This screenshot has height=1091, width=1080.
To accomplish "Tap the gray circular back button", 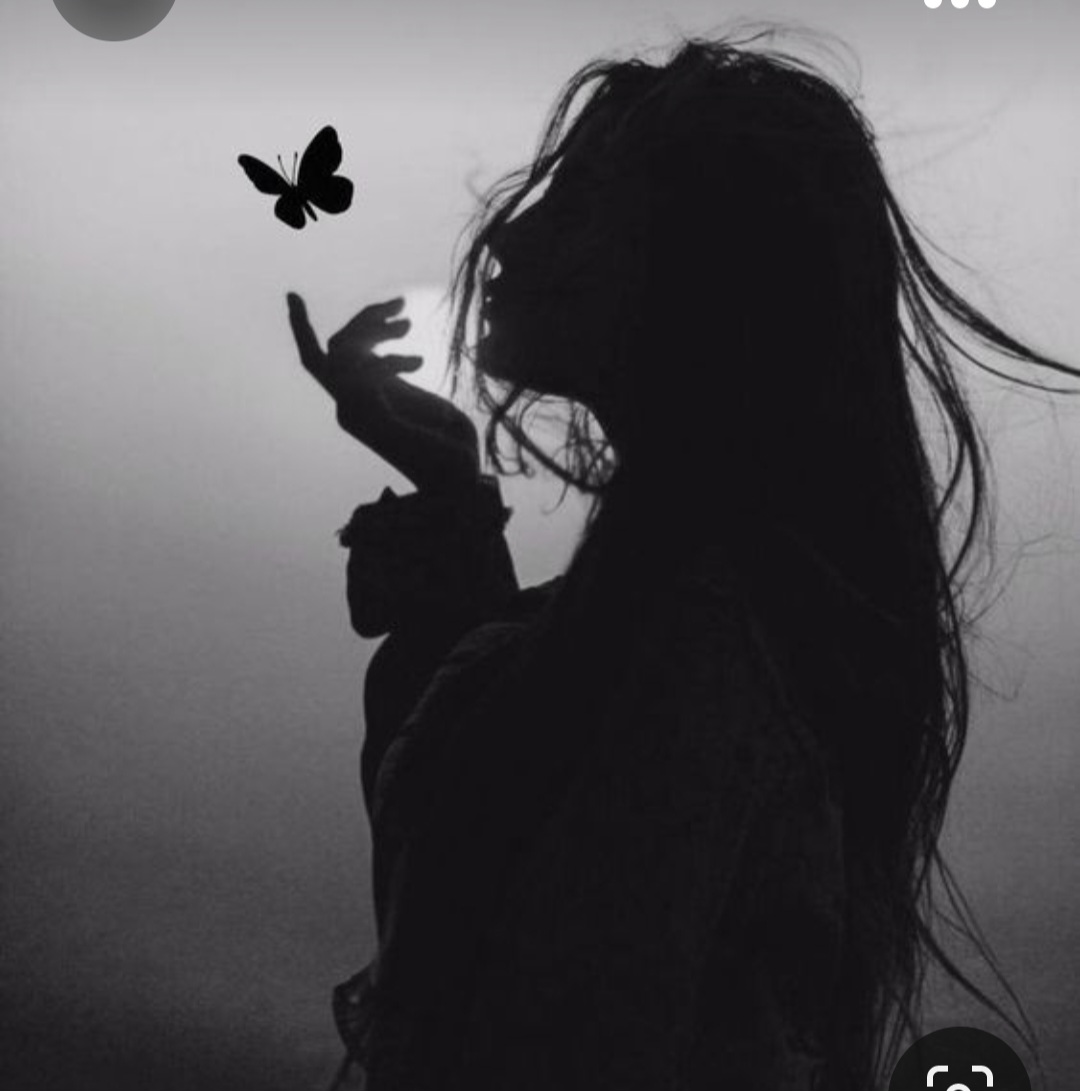I will point(114,17).
